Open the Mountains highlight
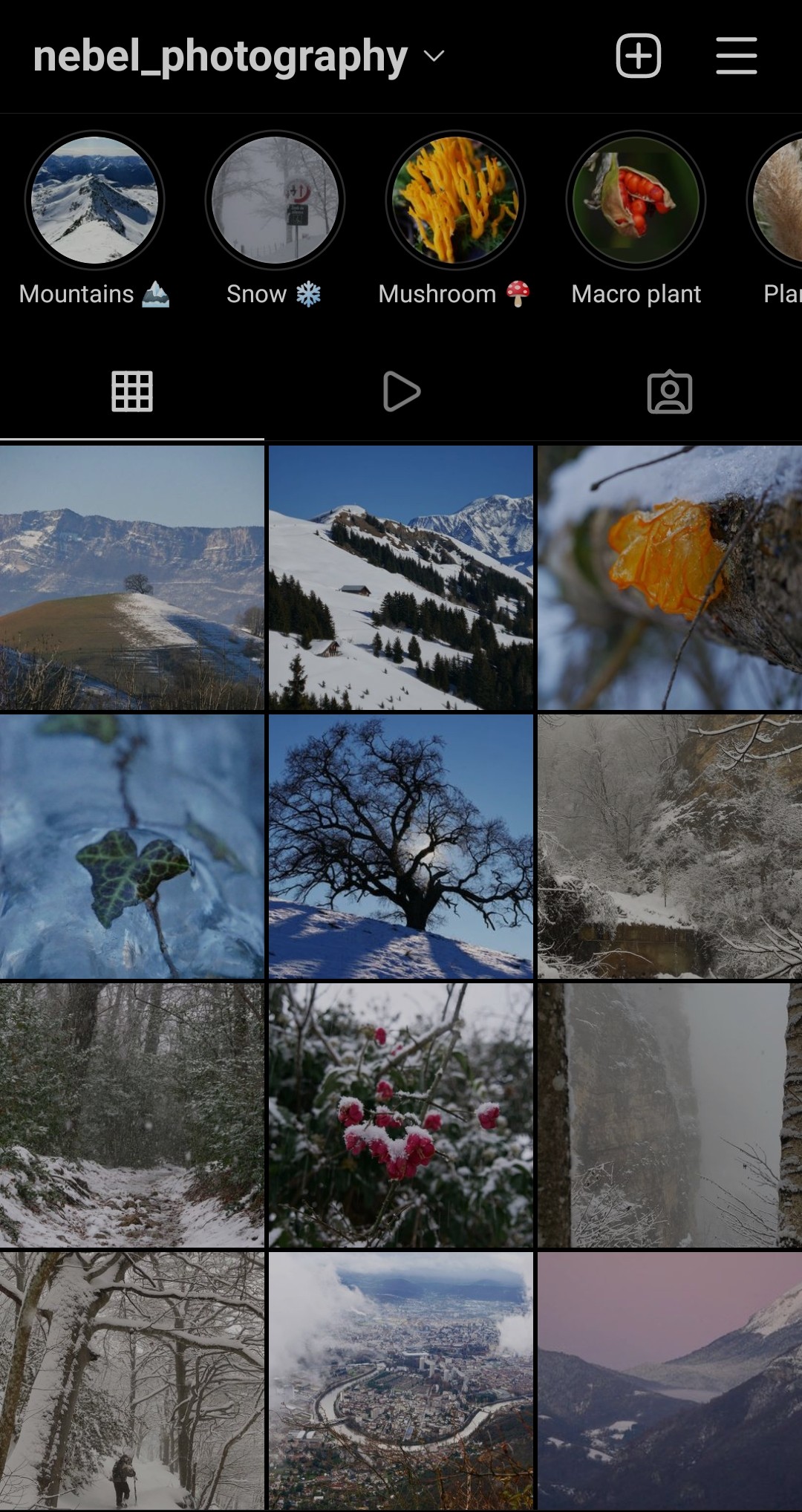Image resolution: width=802 pixels, height=1512 pixels. 94,201
